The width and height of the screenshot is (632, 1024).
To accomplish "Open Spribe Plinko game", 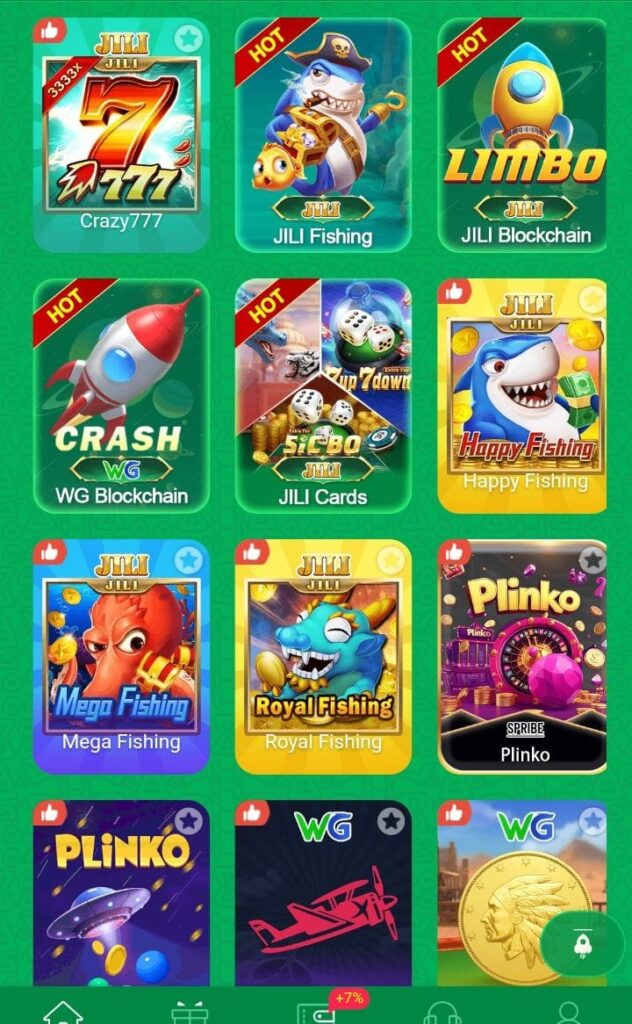I will [524, 655].
